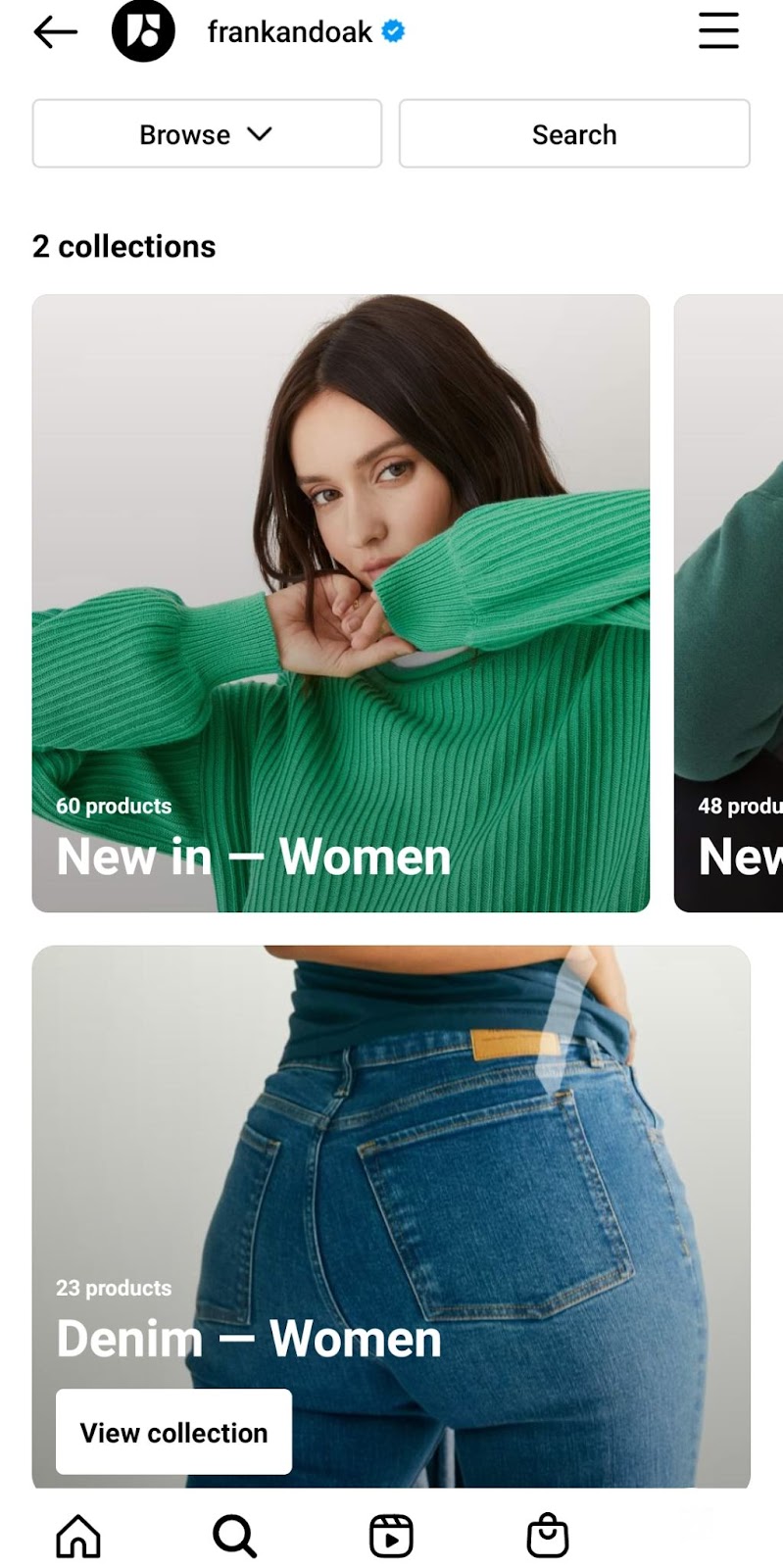Go to the Home tab
This screenshot has width=783, height=1568.
(x=78, y=1536)
